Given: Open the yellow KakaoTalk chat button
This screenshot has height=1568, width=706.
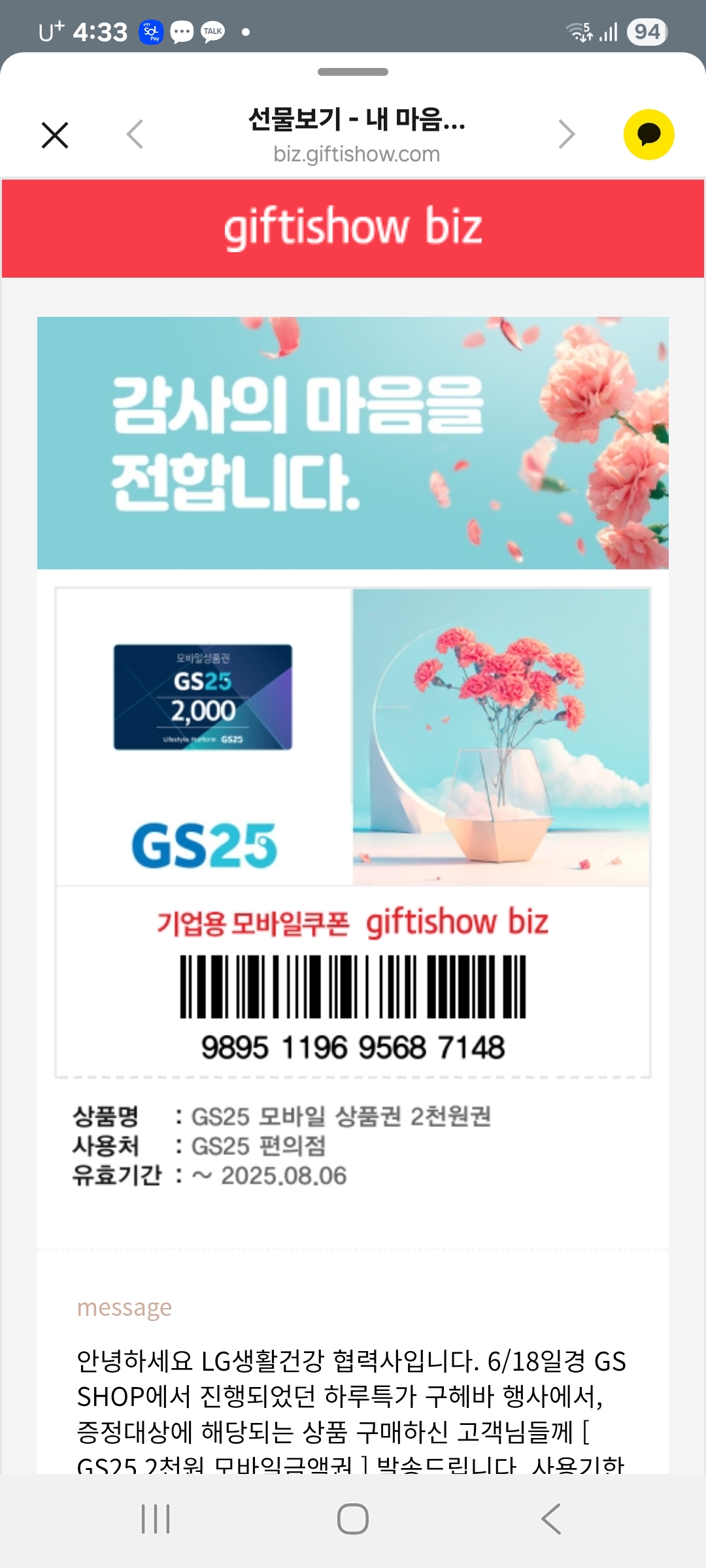Looking at the screenshot, I should [648, 135].
